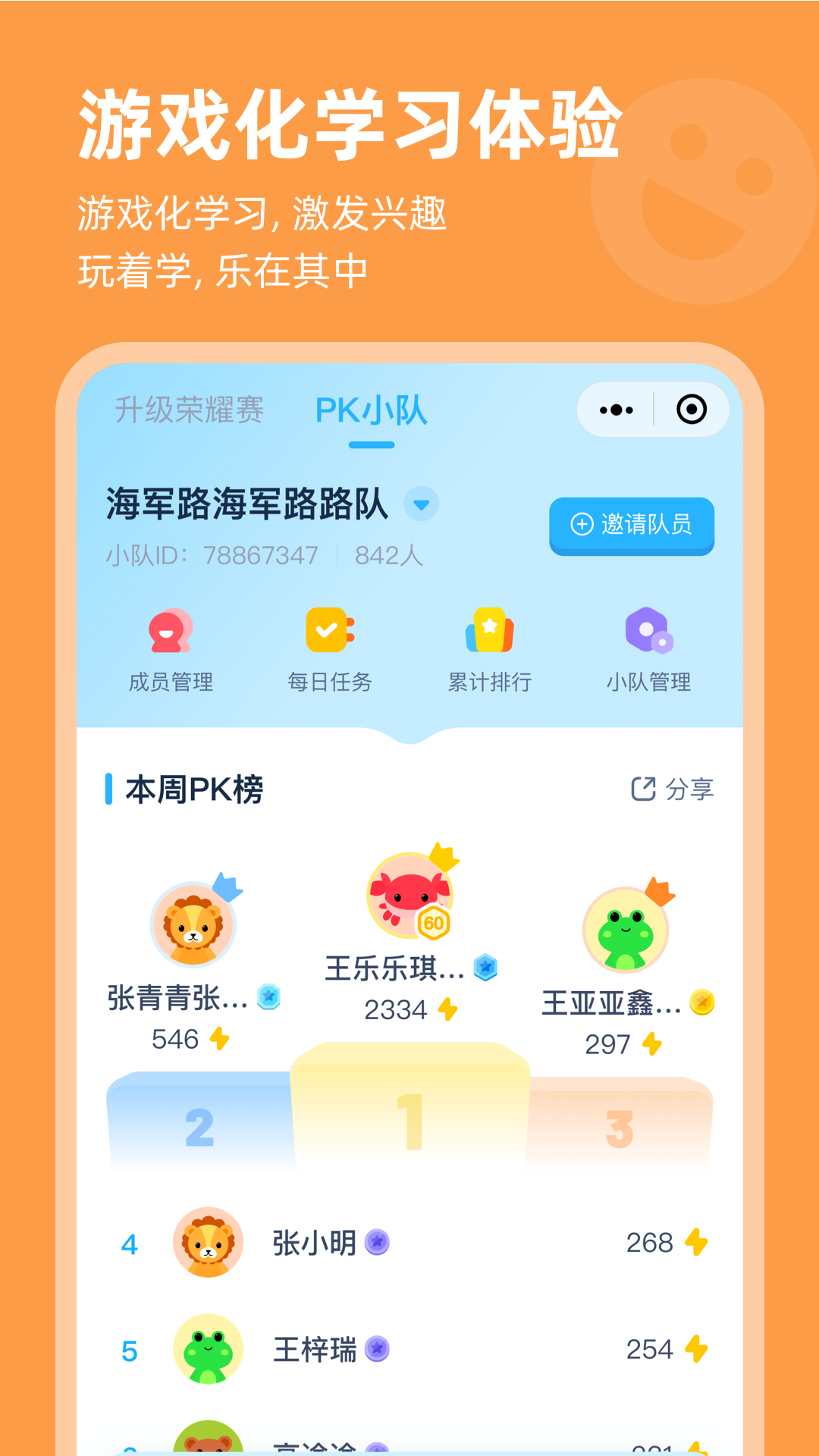Select the PK小队 tab

coord(371,409)
